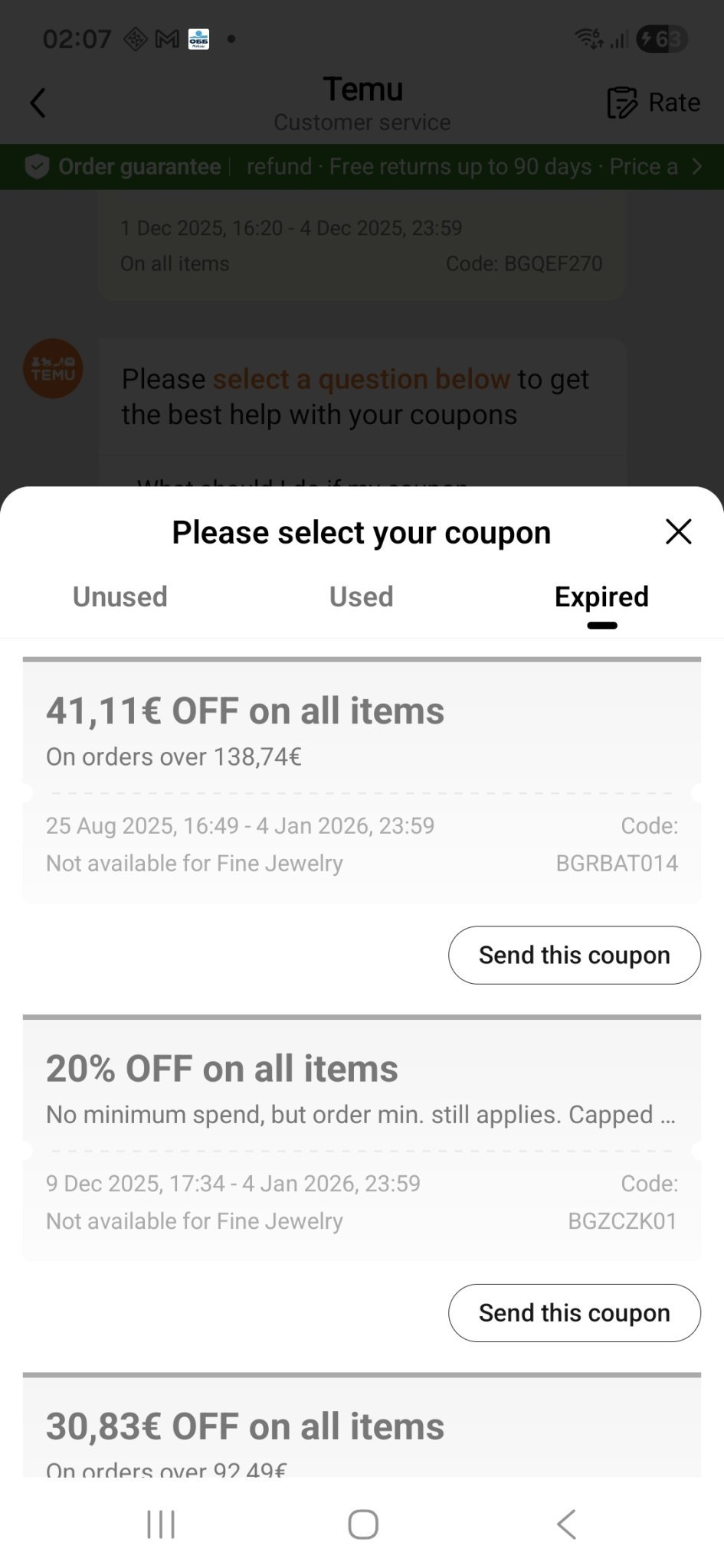
Task: Switch to the Unused coupons tab
Action: pyautogui.click(x=120, y=596)
